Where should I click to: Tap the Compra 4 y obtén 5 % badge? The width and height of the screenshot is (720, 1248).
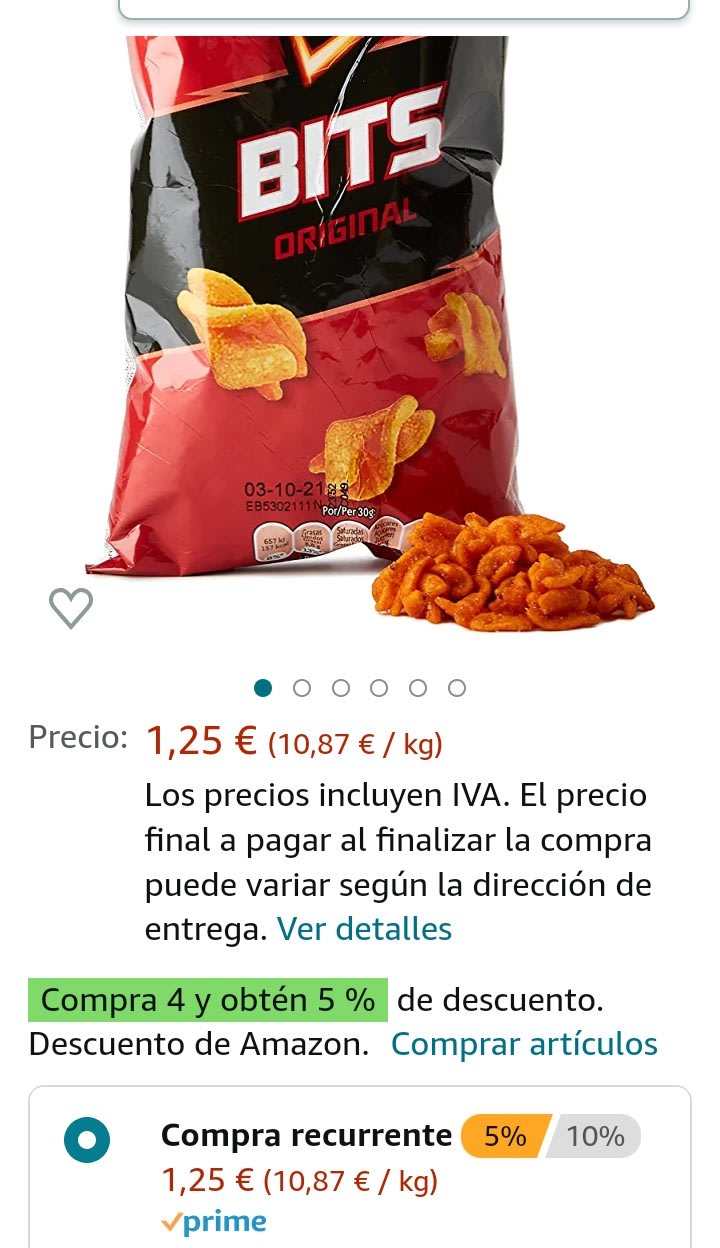(208, 1000)
